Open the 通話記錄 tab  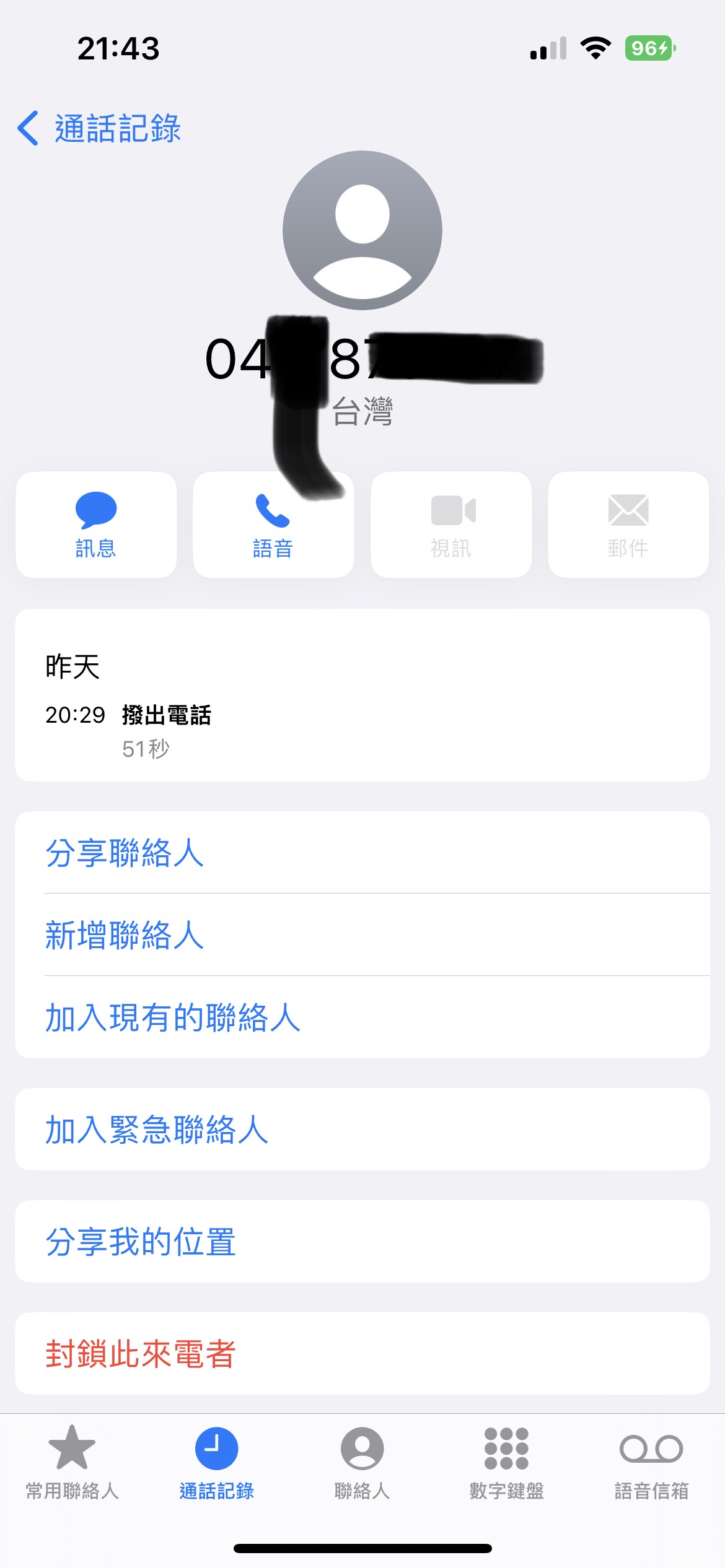(217, 1461)
